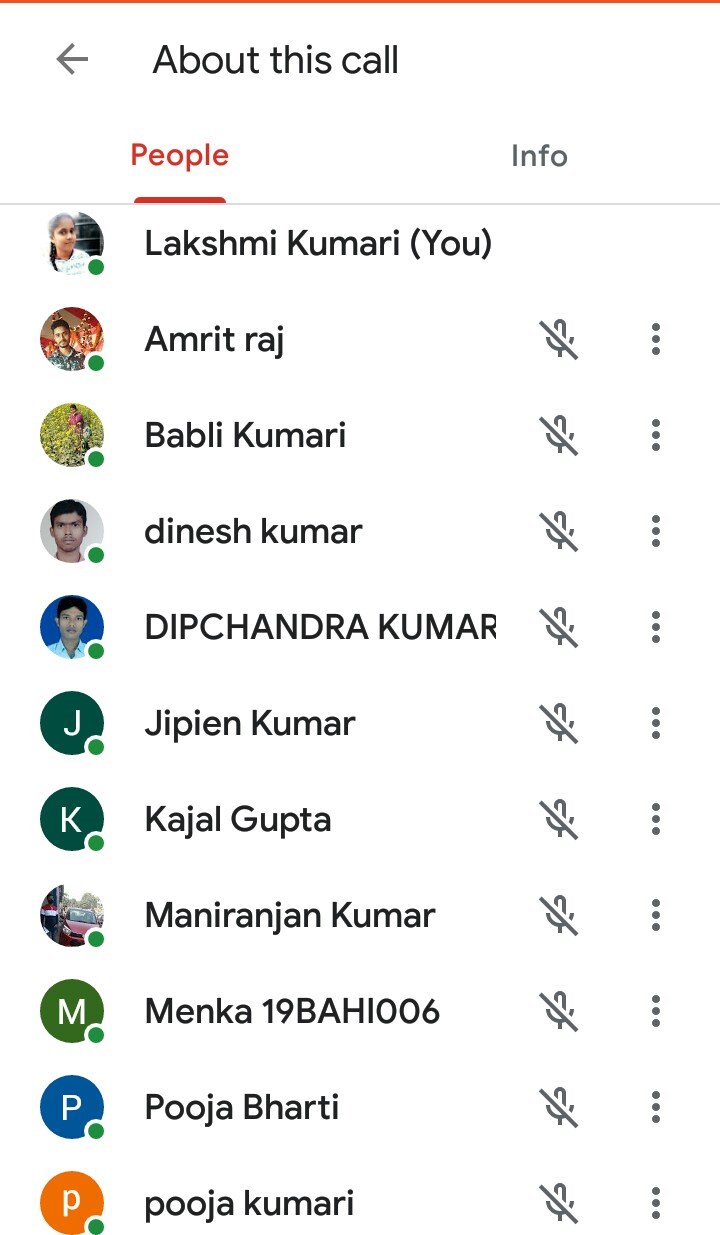Screen dimensions: 720x1235
Task: Open more options for Menka 19BAHI006
Action: [656, 1011]
